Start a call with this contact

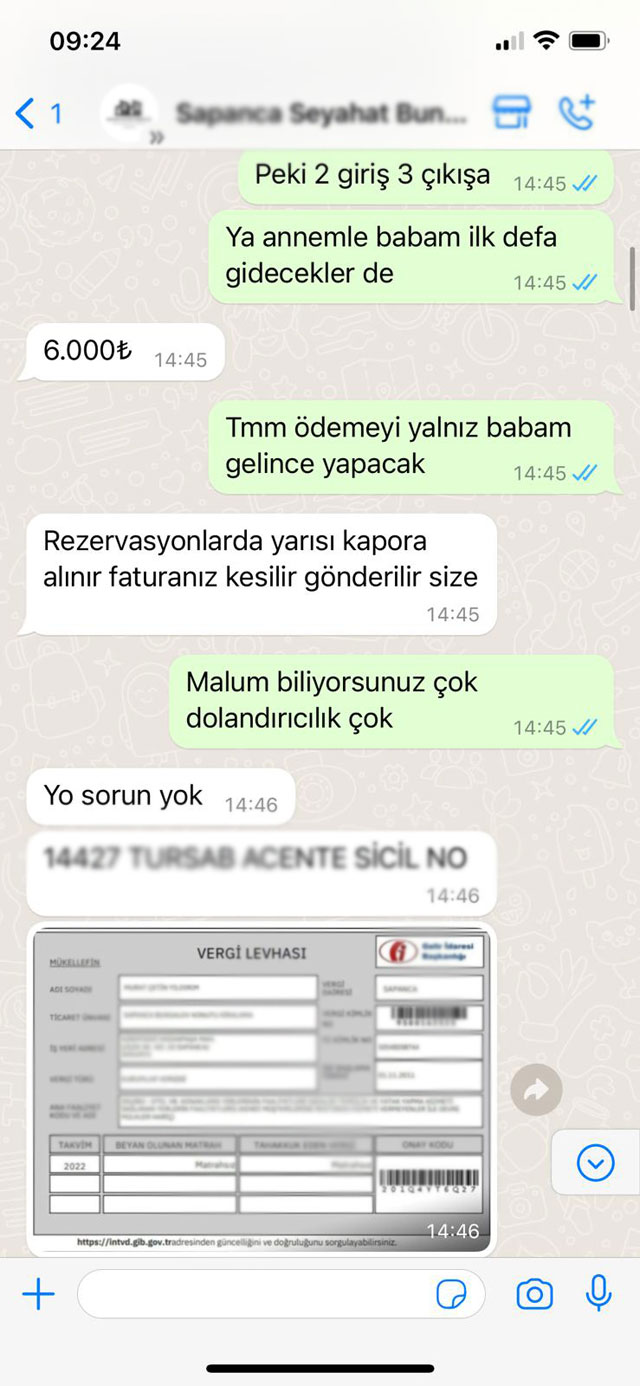point(577,113)
